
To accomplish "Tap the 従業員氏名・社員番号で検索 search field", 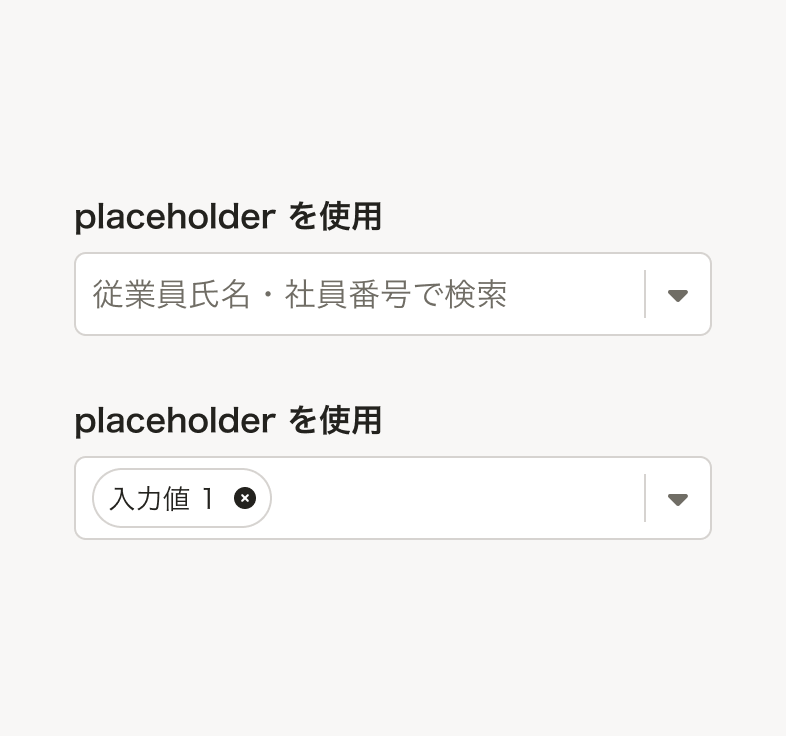I will click(360, 295).
